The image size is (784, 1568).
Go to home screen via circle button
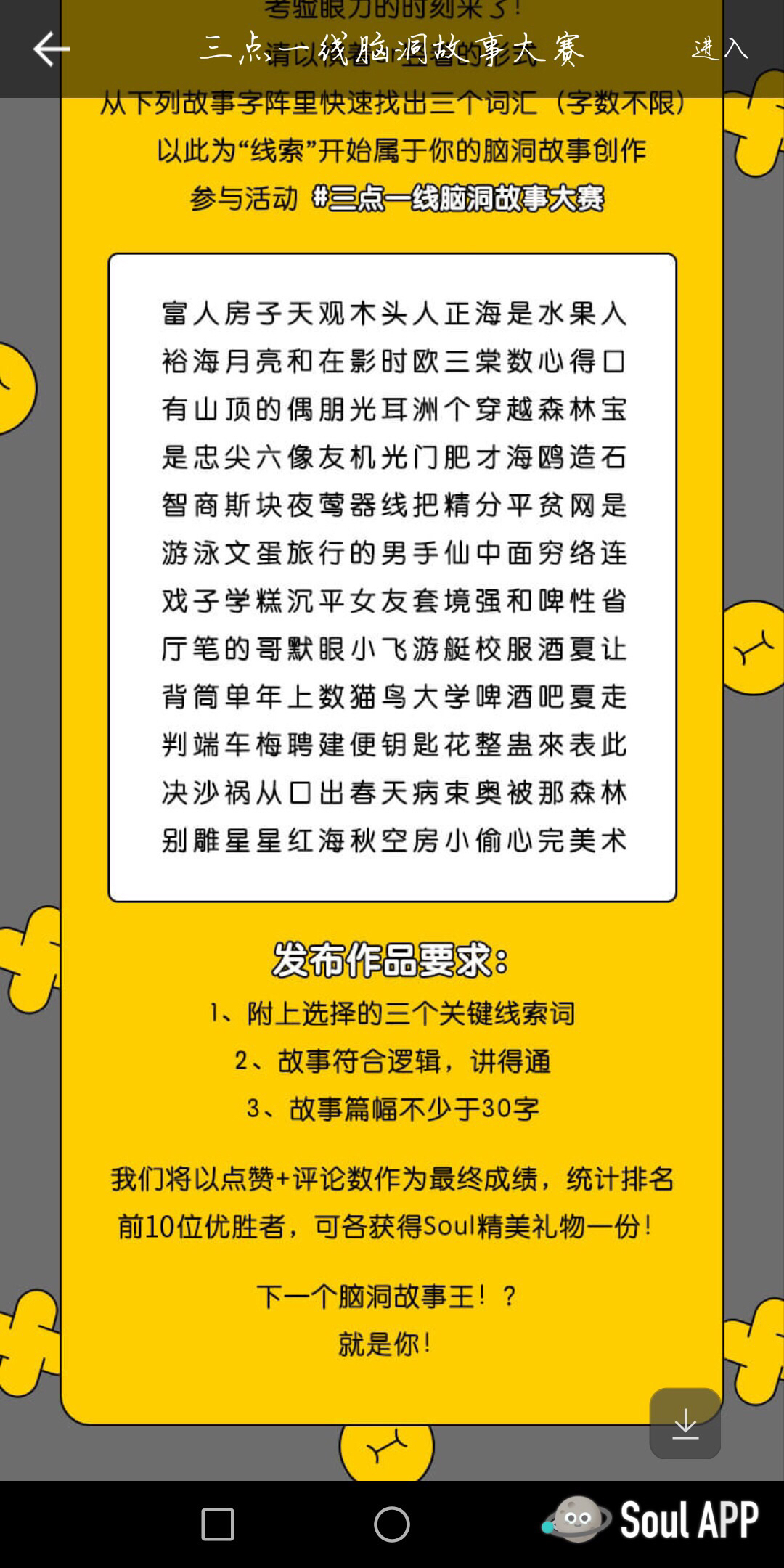(392, 1524)
